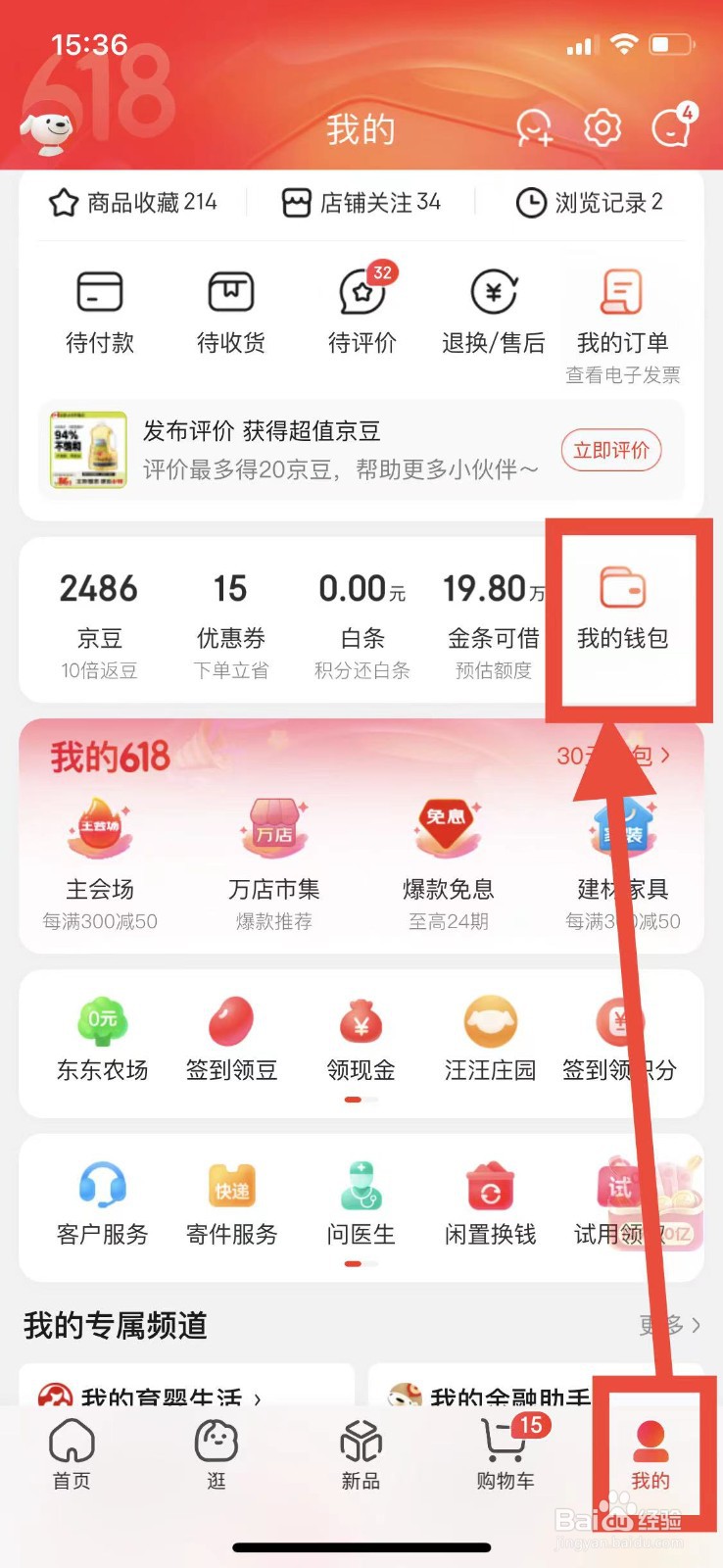Open 查看电子发票 invoice link
The height and width of the screenshot is (1568, 723).
coord(624,375)
